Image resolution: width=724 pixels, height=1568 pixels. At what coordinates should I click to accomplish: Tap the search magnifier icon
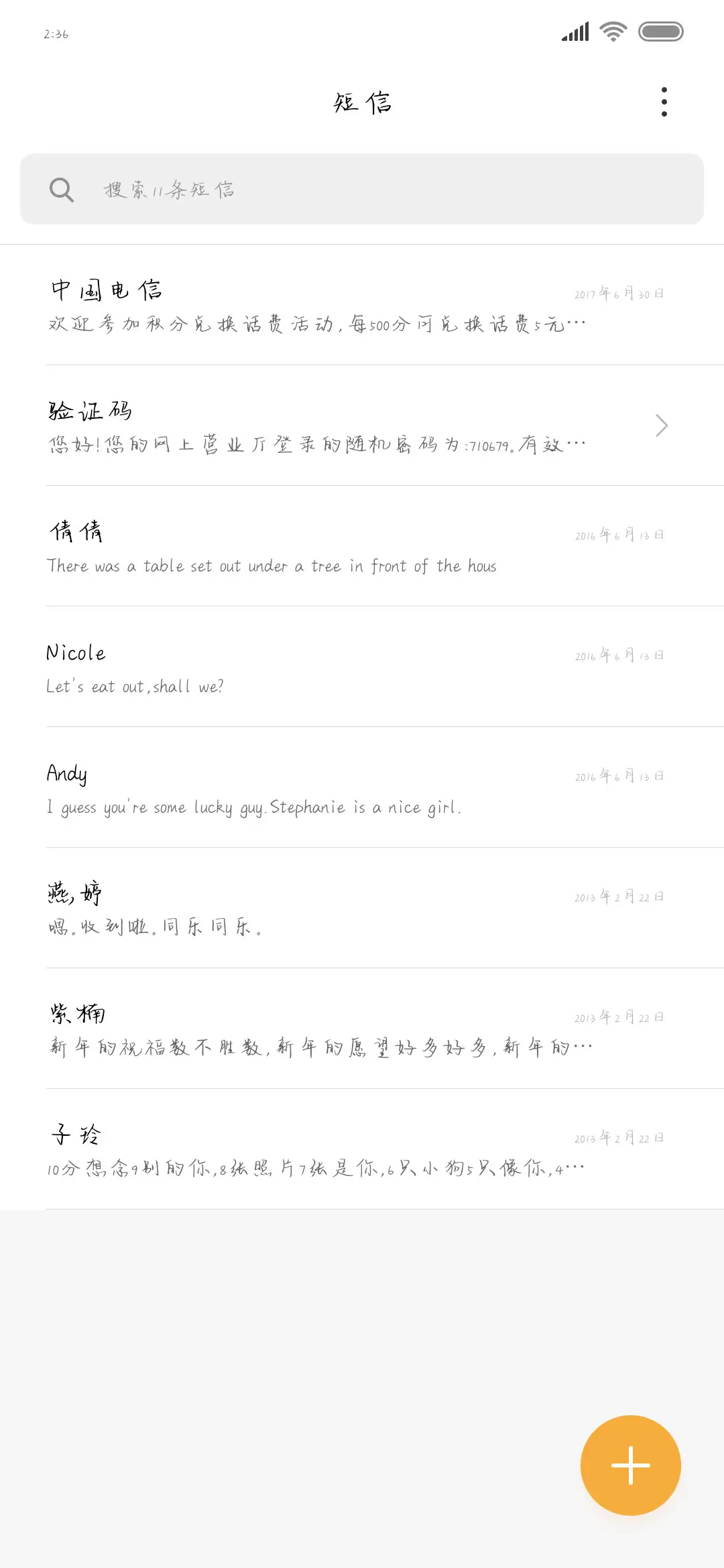point(61,190)
